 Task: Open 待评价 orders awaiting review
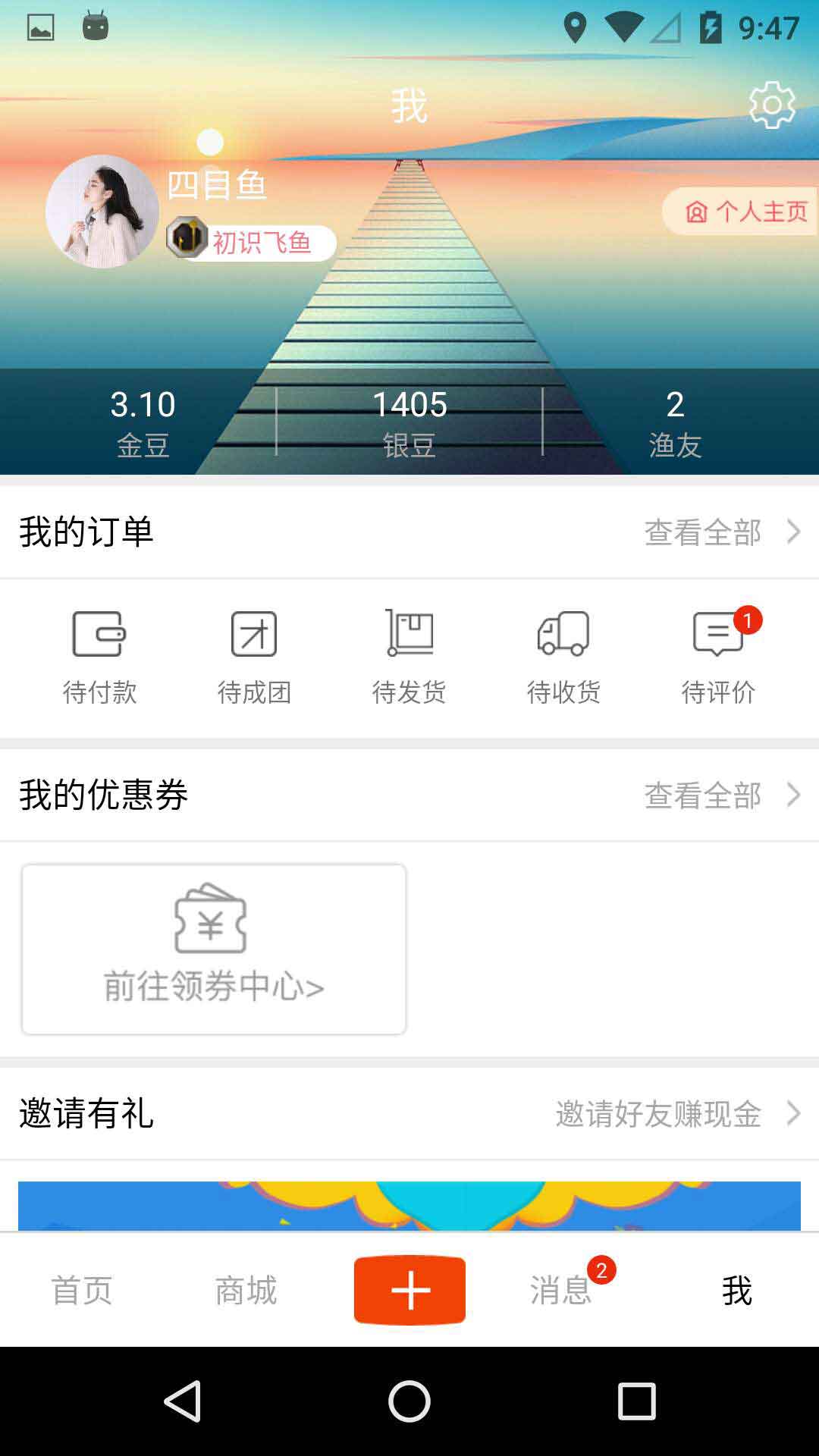(x=718, y=657)
